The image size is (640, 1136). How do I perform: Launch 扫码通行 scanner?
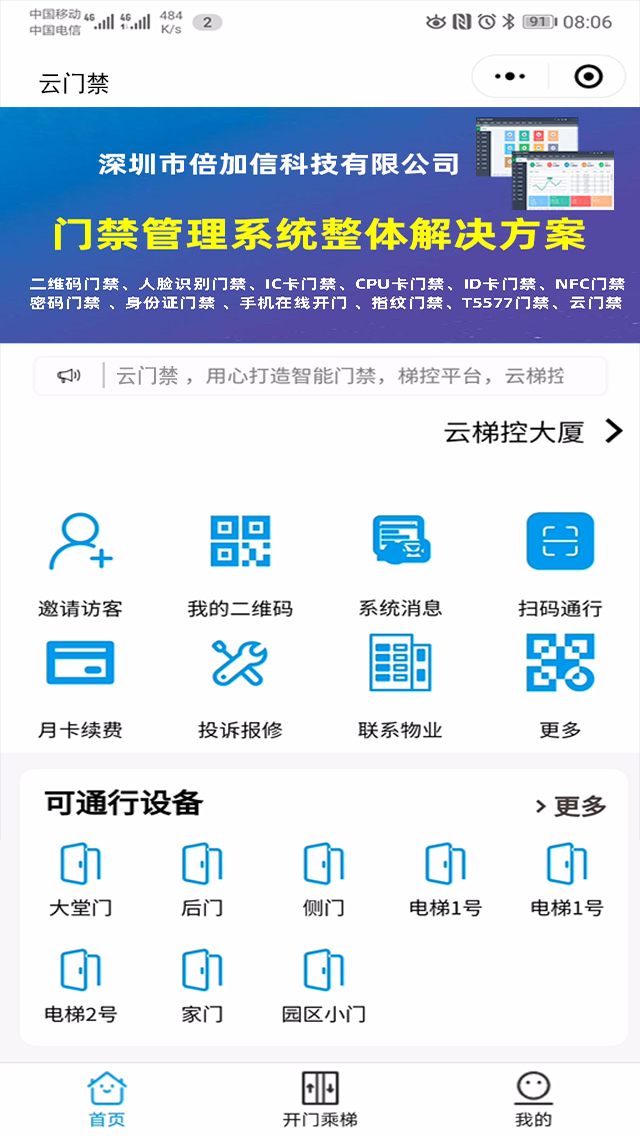(x=560, y=564)
